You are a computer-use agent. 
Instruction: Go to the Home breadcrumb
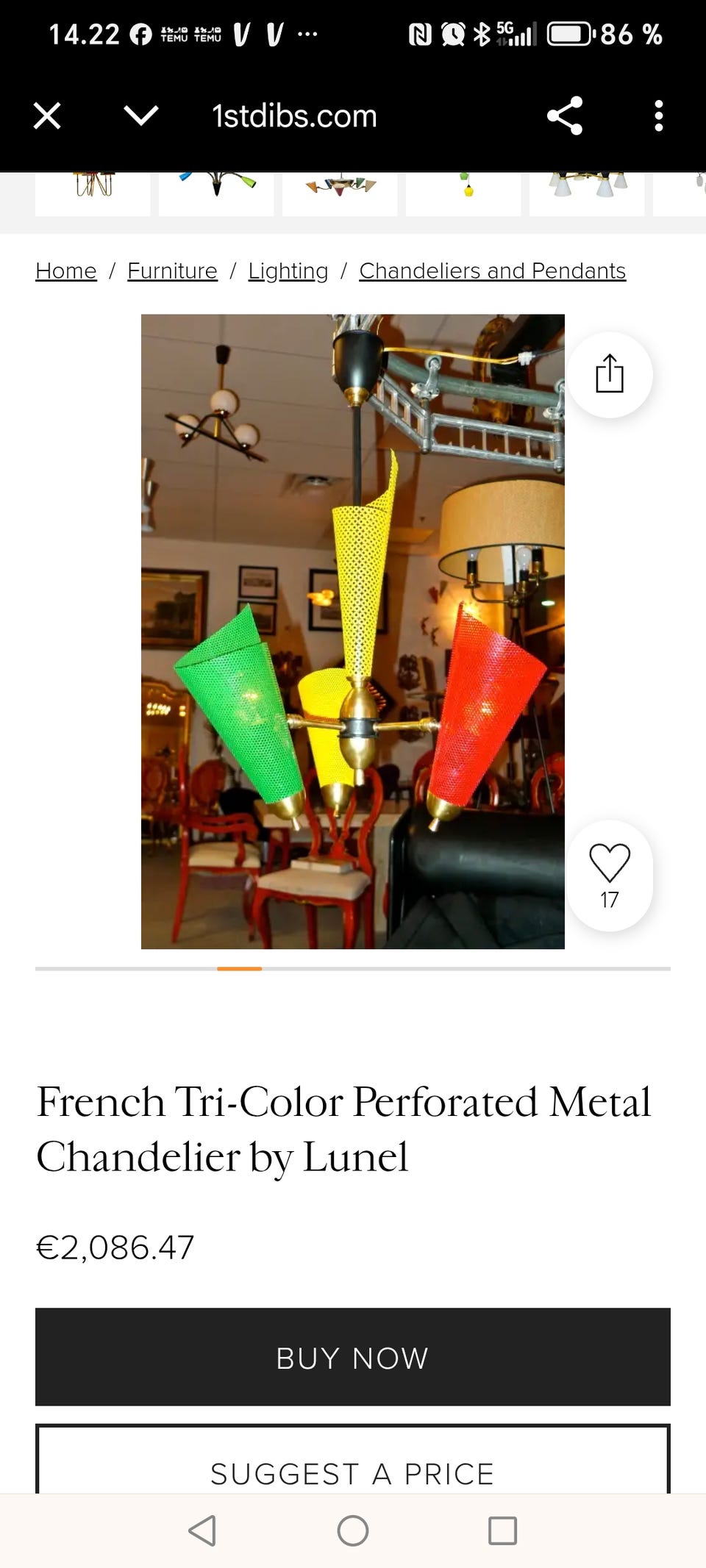pos(66,271)
